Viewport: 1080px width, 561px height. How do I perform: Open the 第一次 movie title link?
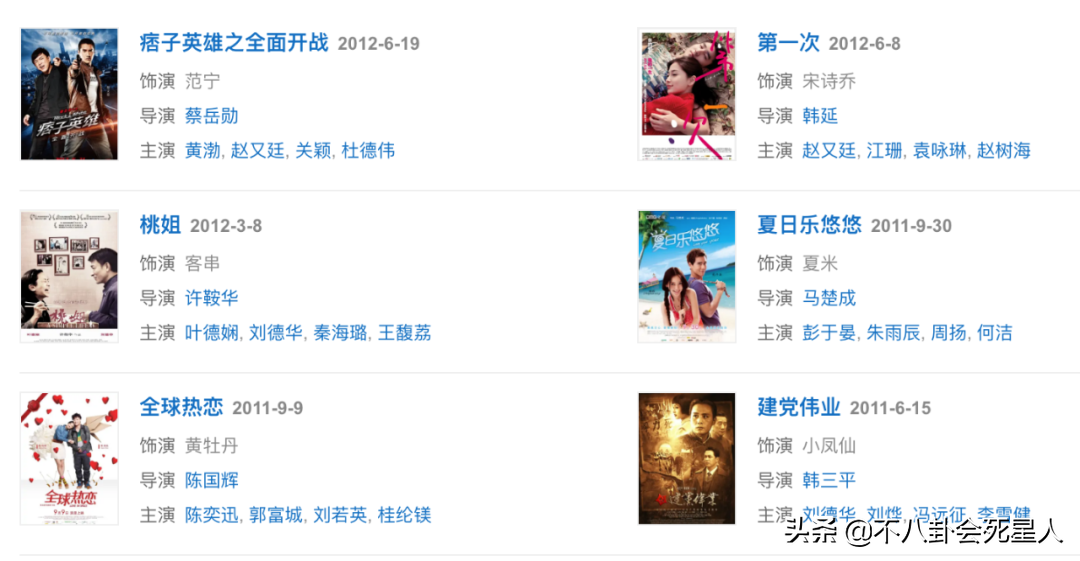click(x=788, y=42)
